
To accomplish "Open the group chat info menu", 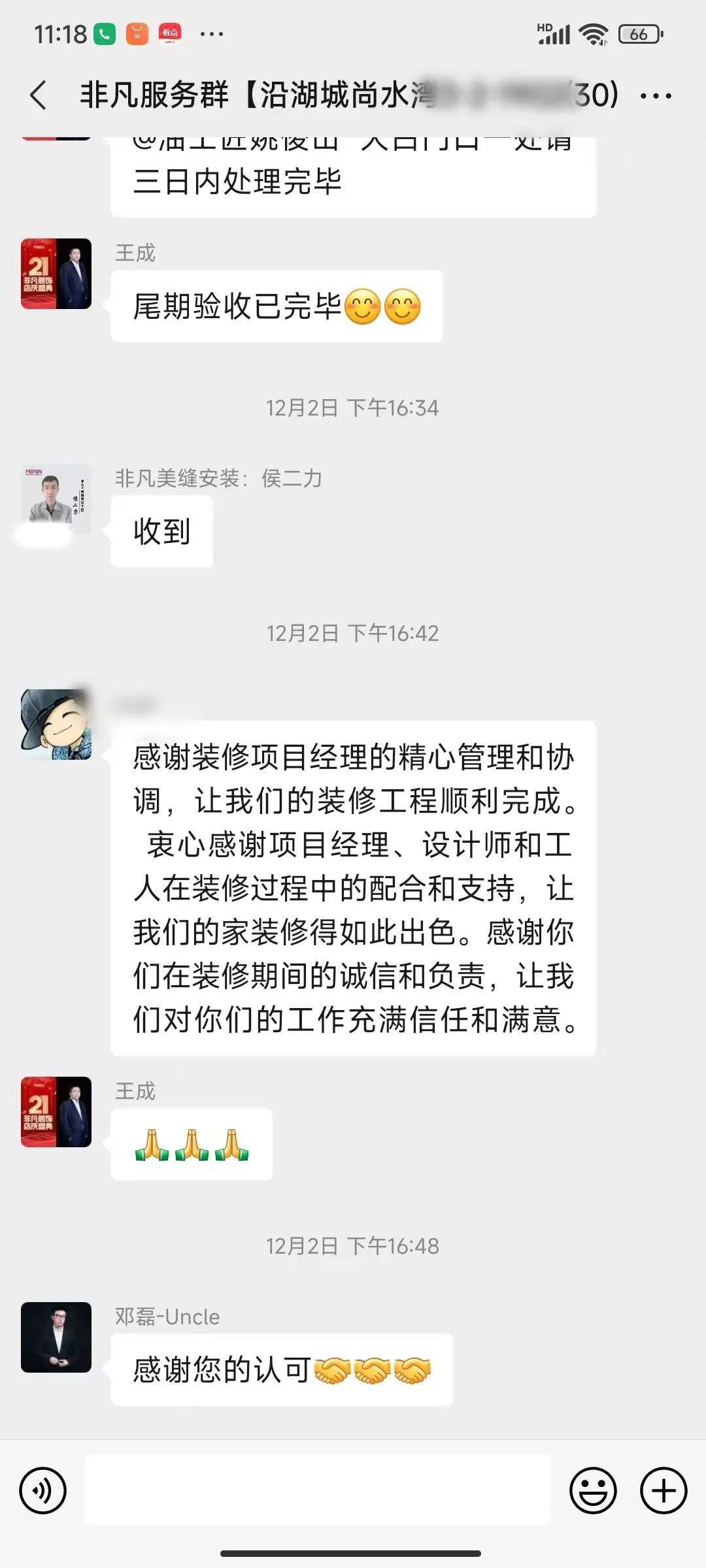I will point(656,97).
